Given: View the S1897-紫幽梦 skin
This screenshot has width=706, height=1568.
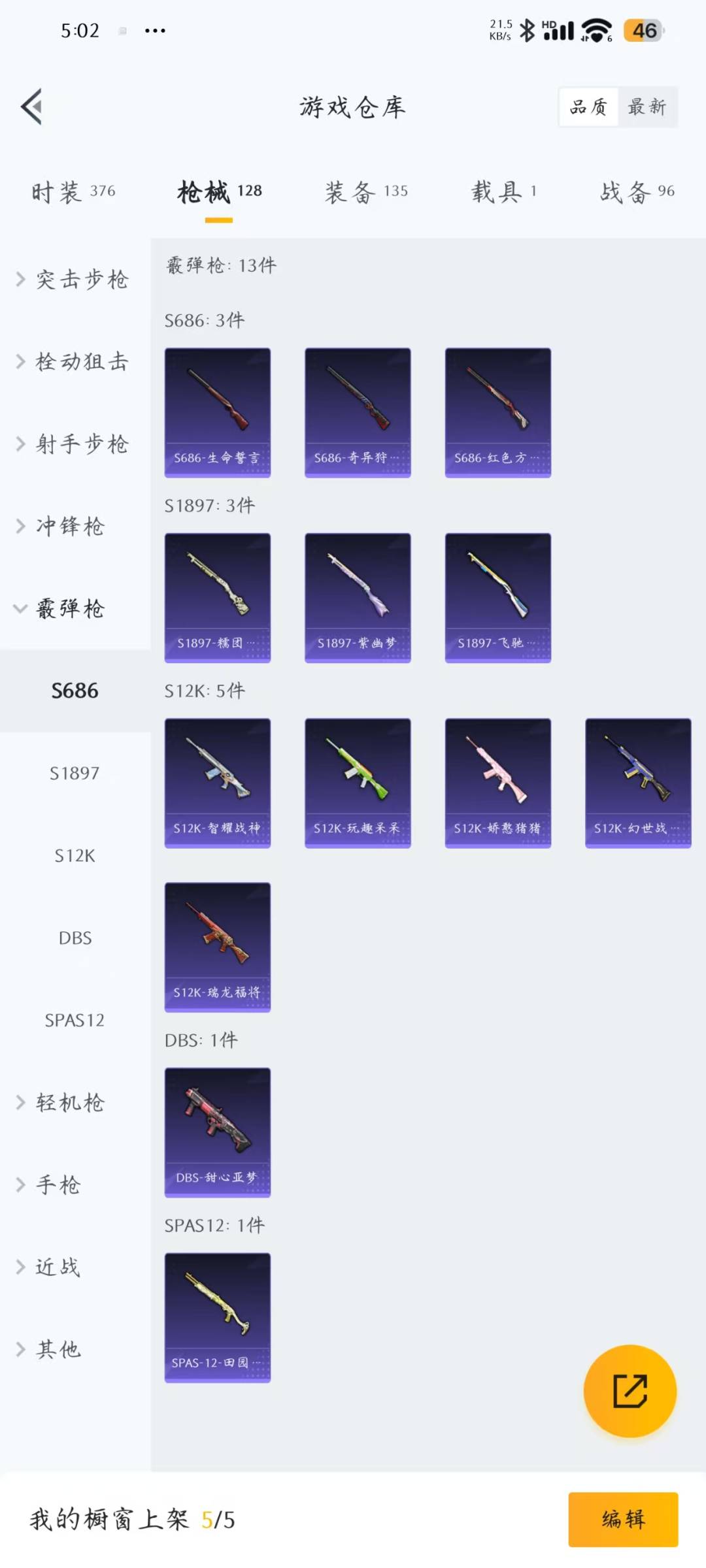Looking at the screenshot, I should coord(358,597).
